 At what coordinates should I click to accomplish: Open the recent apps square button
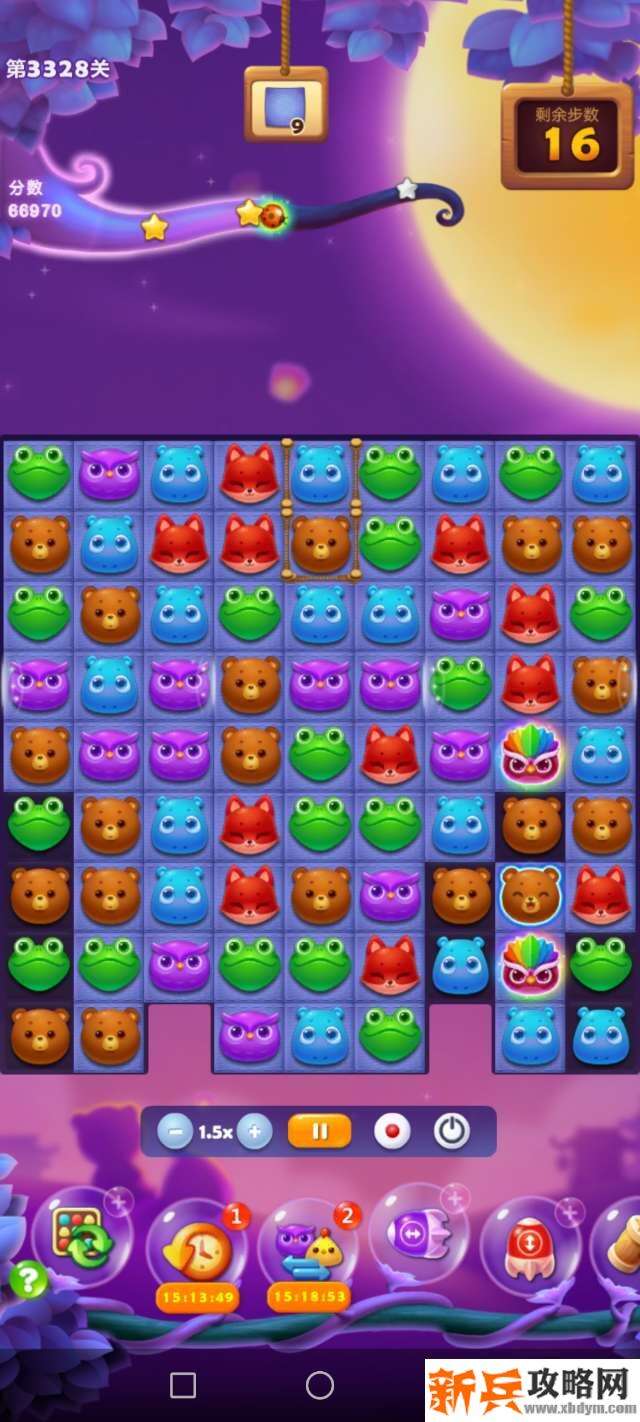tap(183, 1385)
